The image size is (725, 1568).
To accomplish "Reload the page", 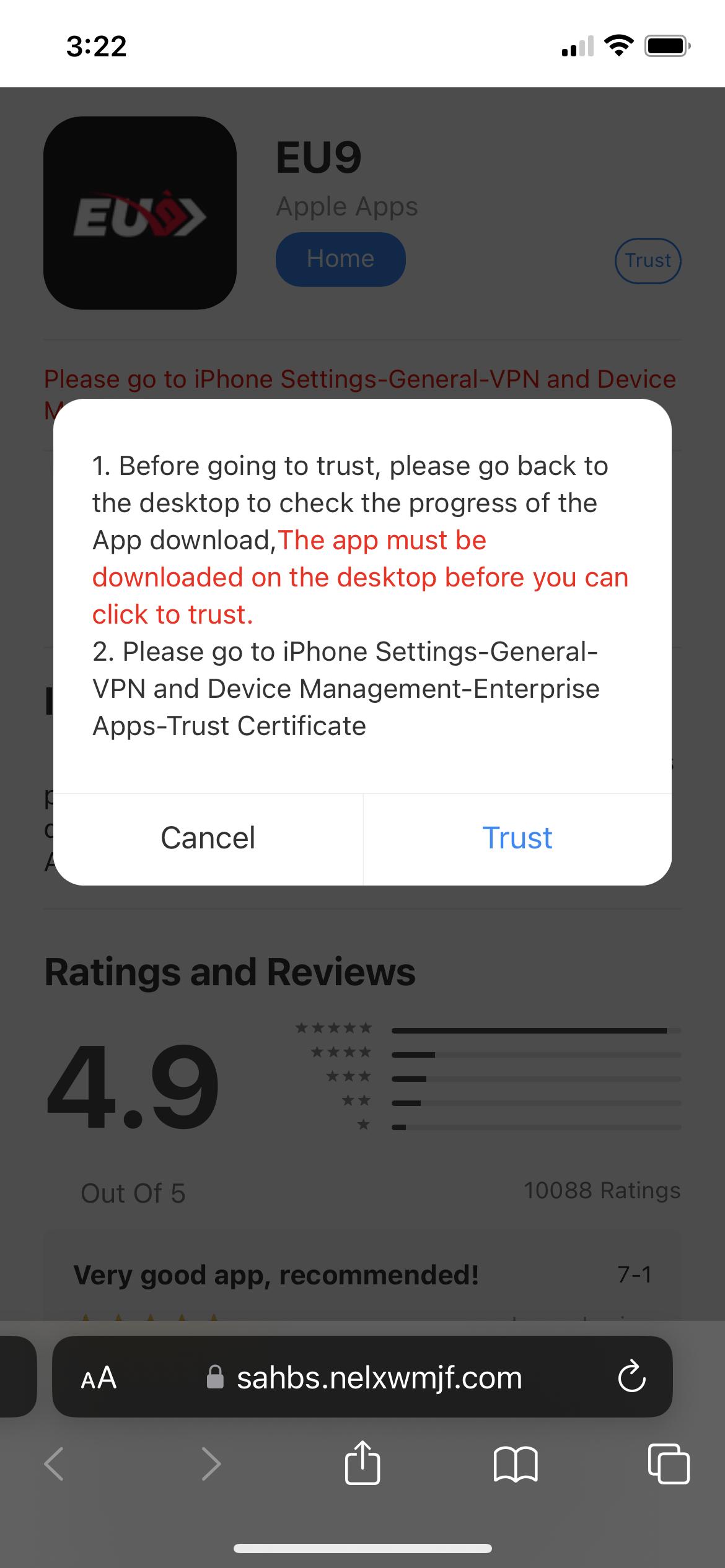I will tap(631, 1377).
